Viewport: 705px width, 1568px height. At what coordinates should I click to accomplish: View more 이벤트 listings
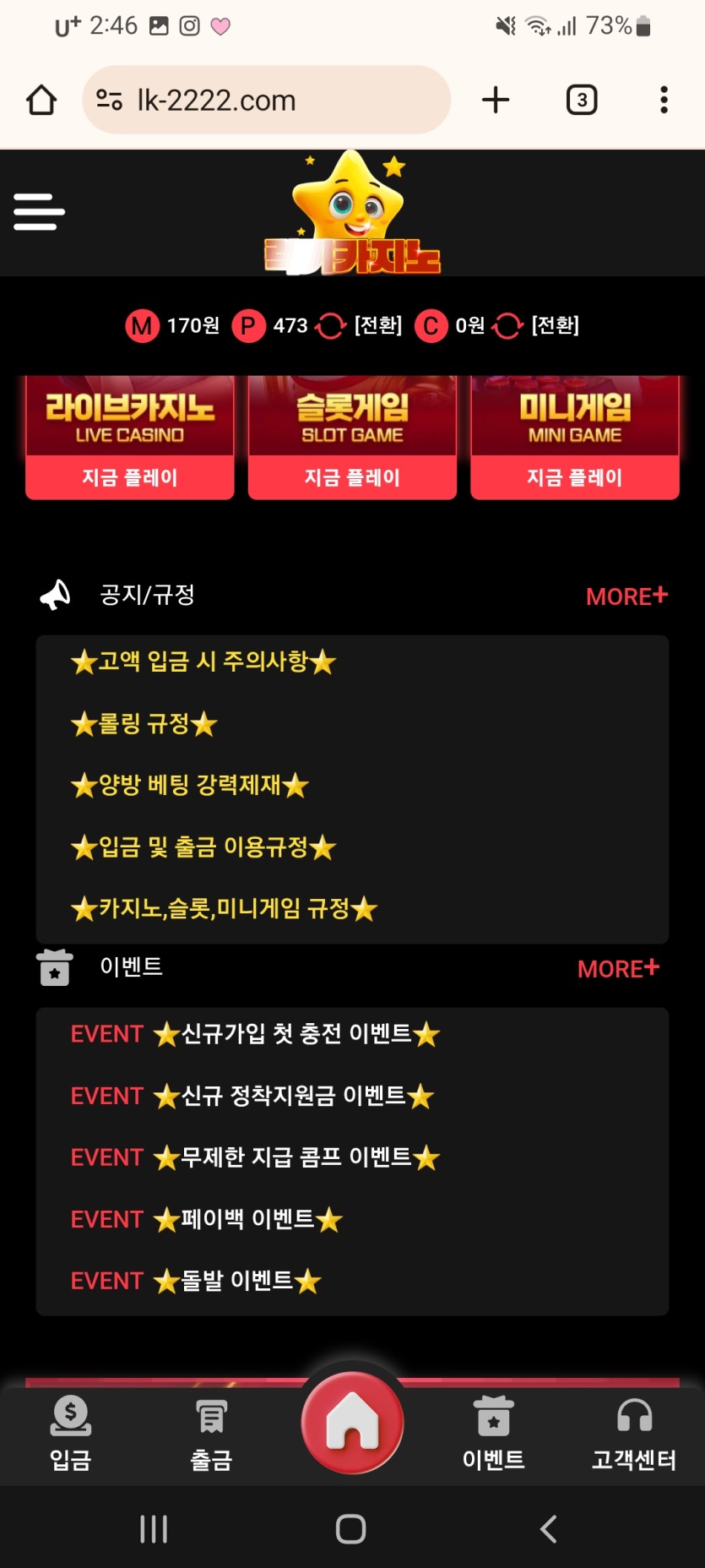(x=618, y=968)
